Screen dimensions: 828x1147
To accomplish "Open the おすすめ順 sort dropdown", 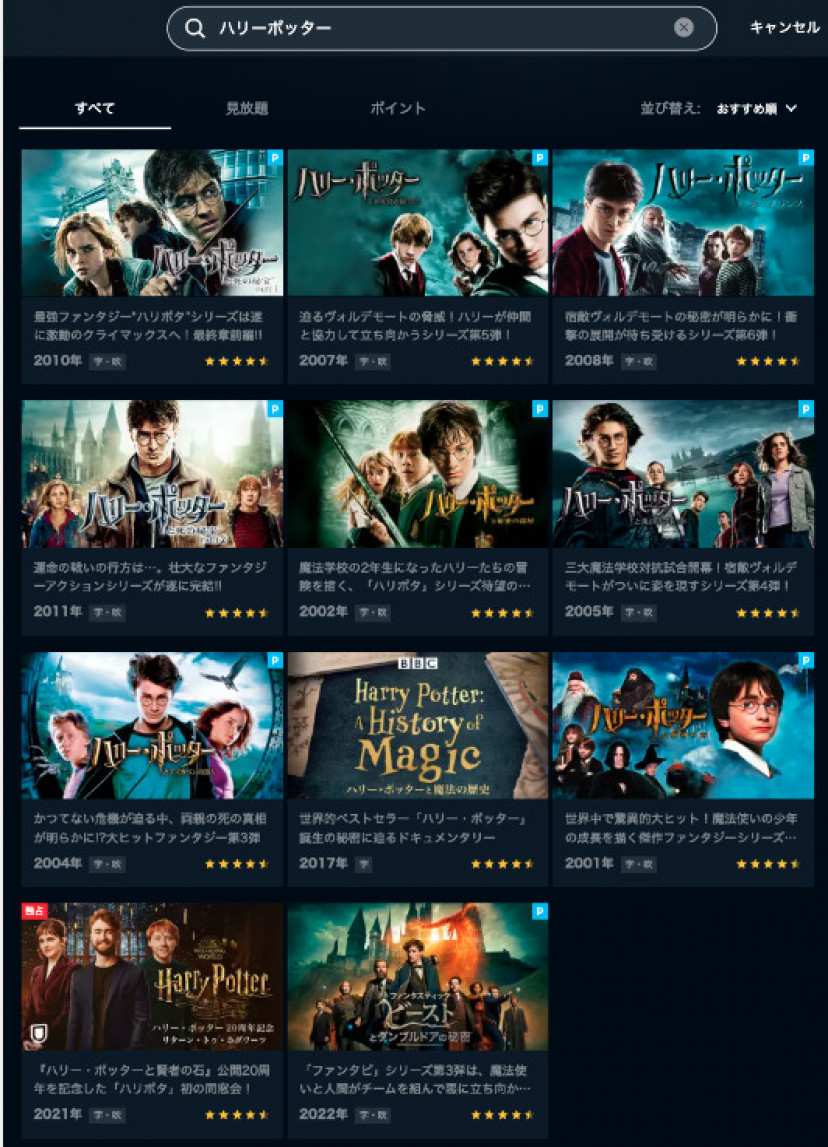I will [x=756, y=108].
